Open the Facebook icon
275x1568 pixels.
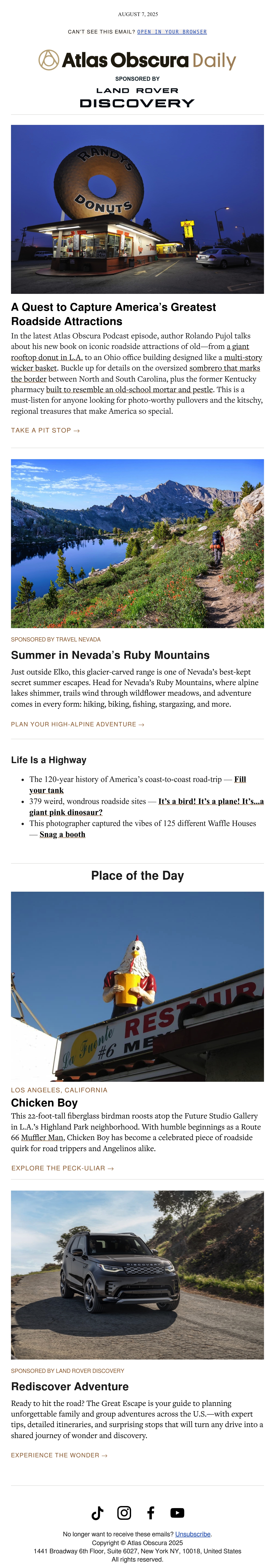(151, 1513)
